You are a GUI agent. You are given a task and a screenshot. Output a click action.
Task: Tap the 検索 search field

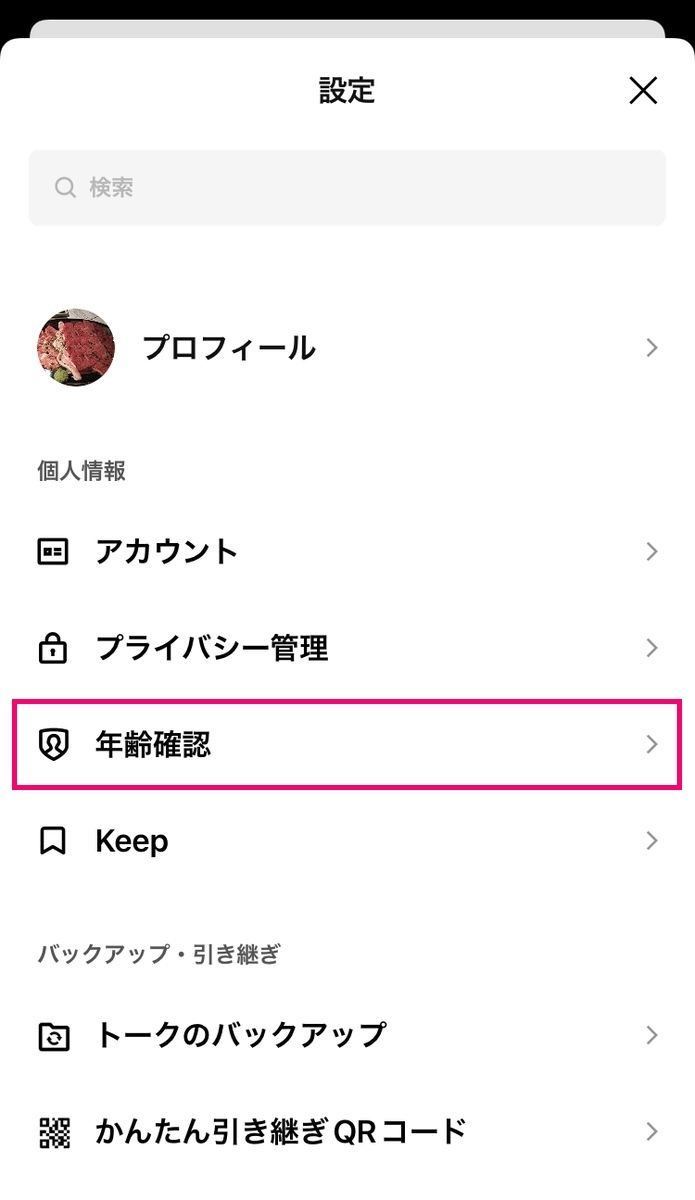point(347,187)
